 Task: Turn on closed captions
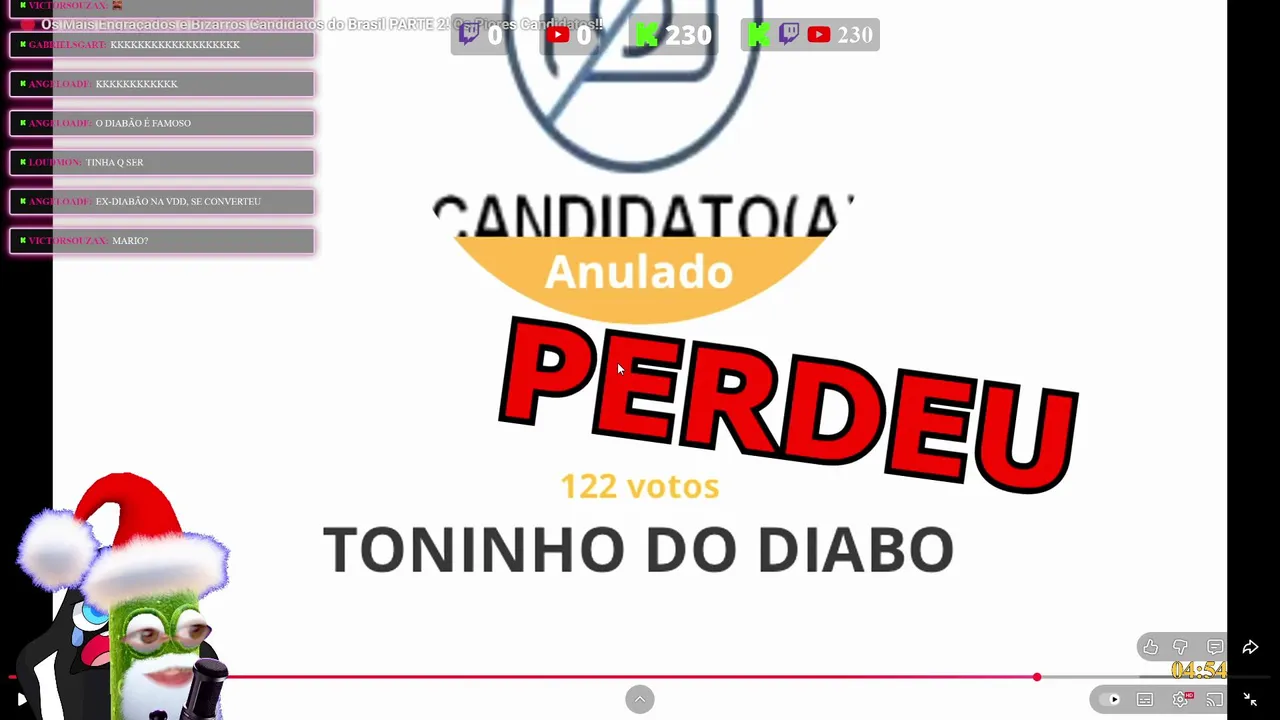coord(1145,699)
